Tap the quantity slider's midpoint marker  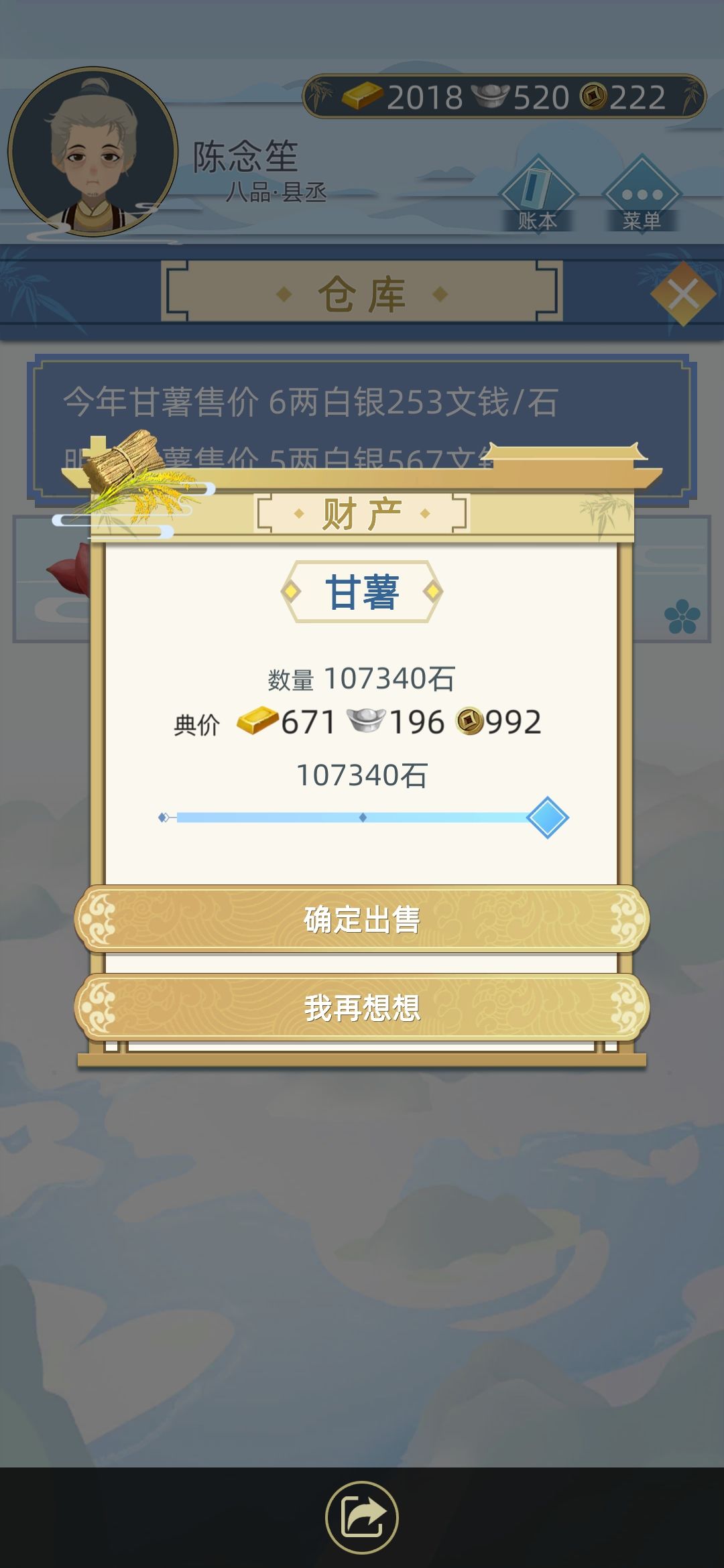coord(363,818)
